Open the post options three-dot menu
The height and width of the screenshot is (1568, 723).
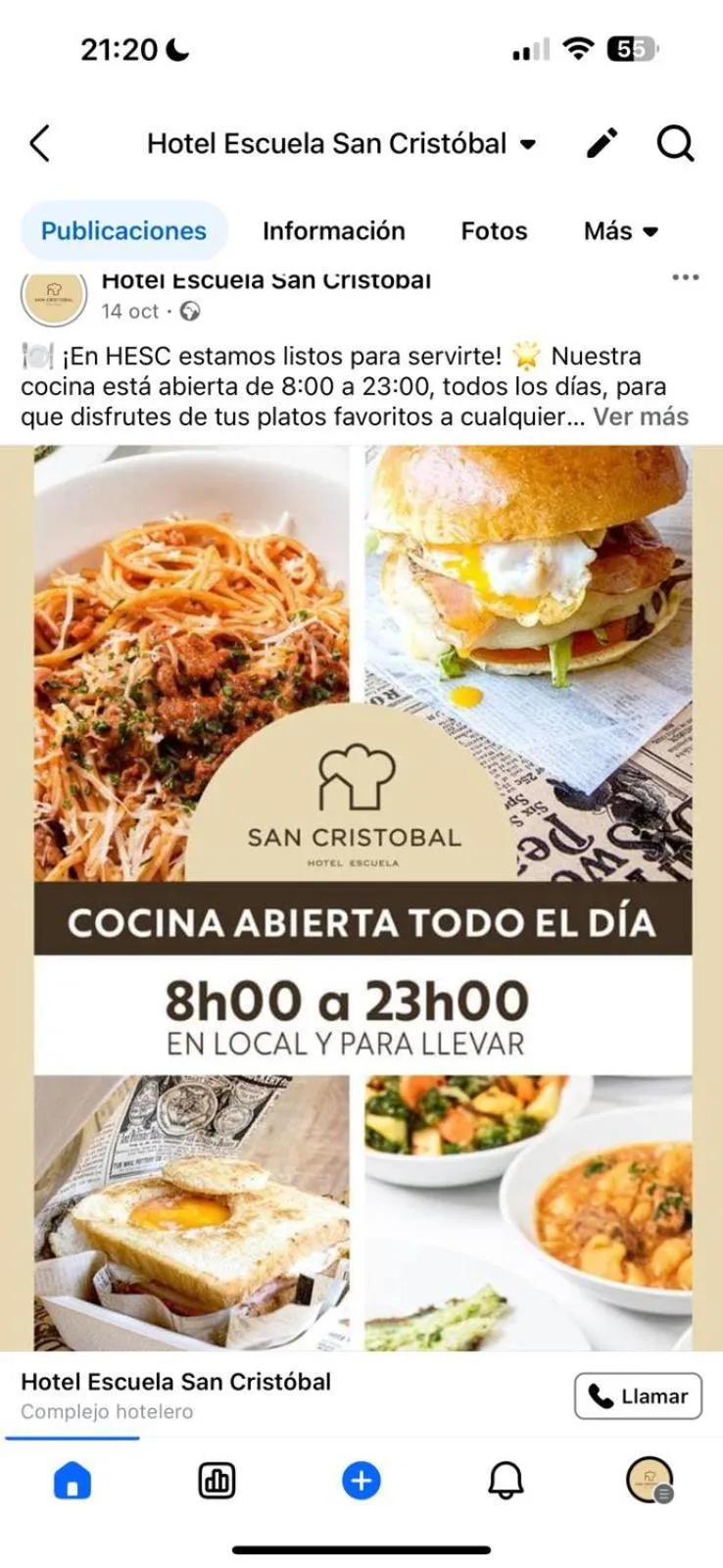684,277
